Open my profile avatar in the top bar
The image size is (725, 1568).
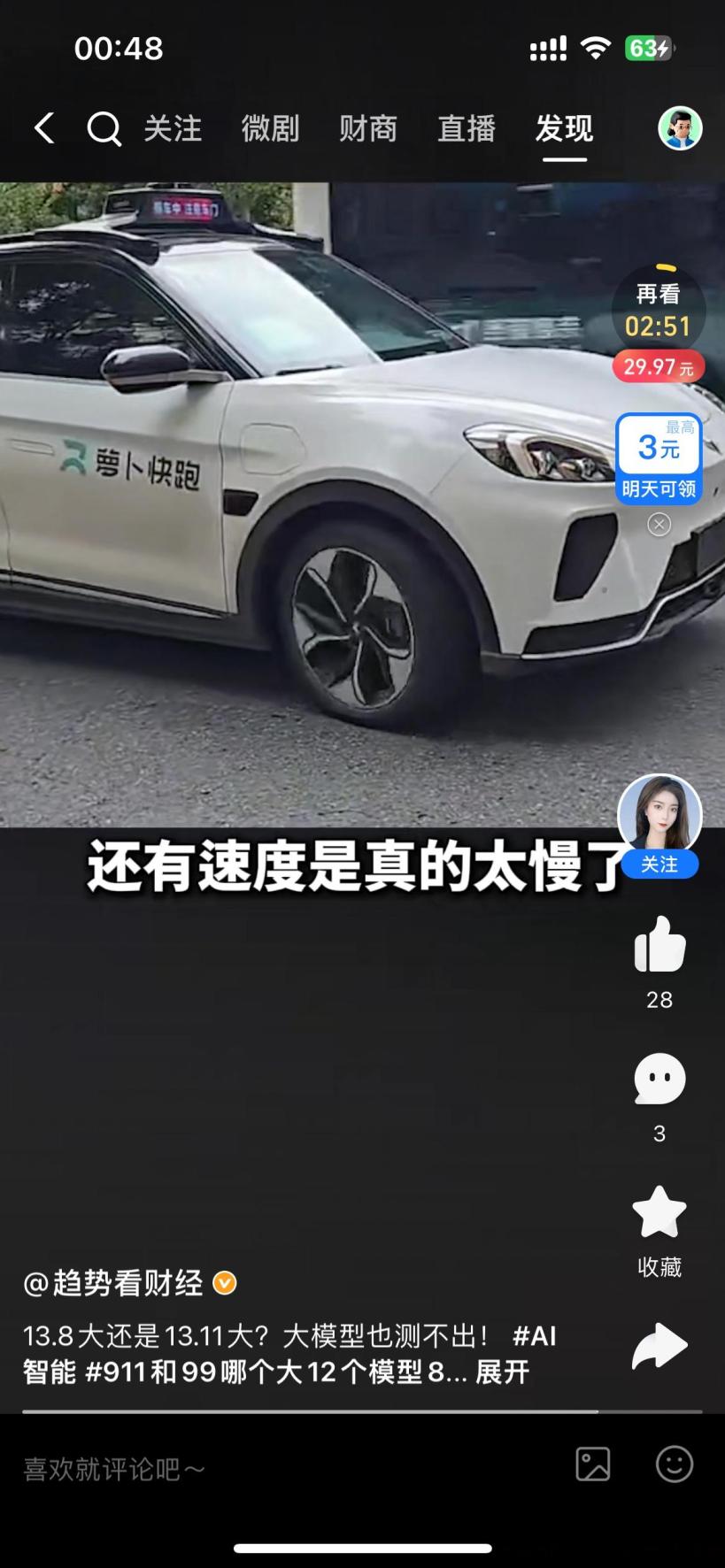(x=680, y=128)
